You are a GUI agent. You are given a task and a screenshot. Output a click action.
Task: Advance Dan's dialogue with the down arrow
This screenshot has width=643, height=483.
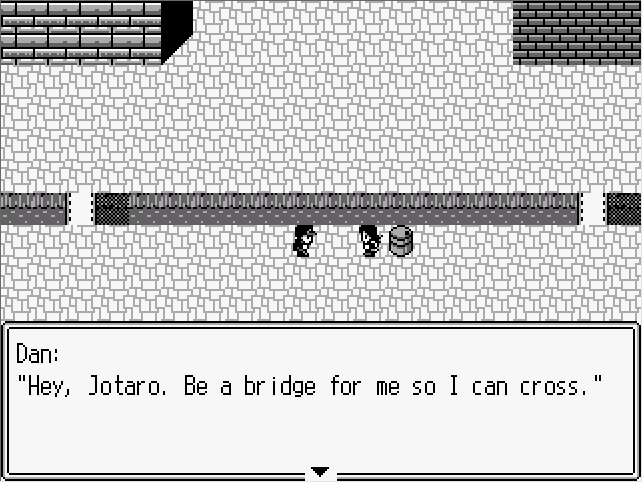[x=320, y=471]
